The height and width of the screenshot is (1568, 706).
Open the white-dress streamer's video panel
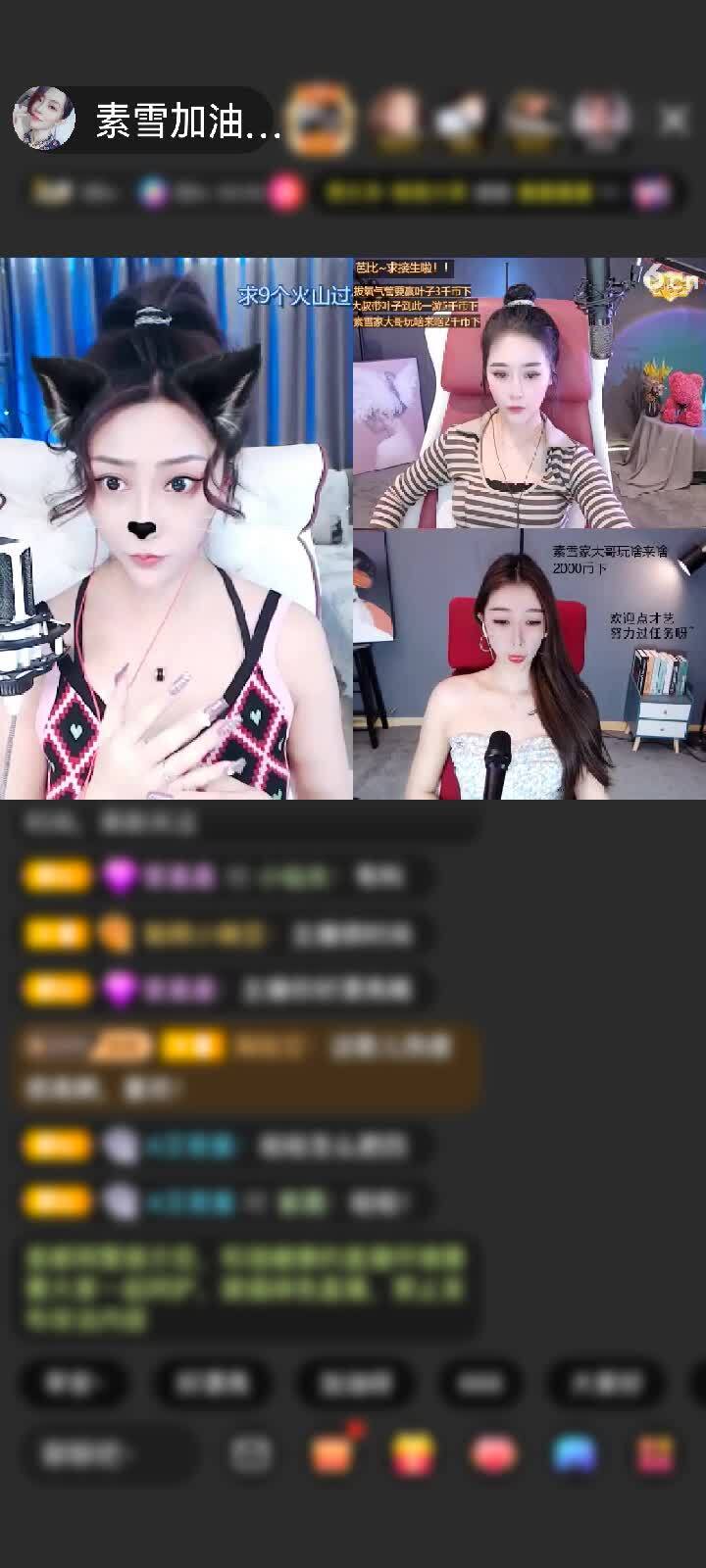[529, 665]
